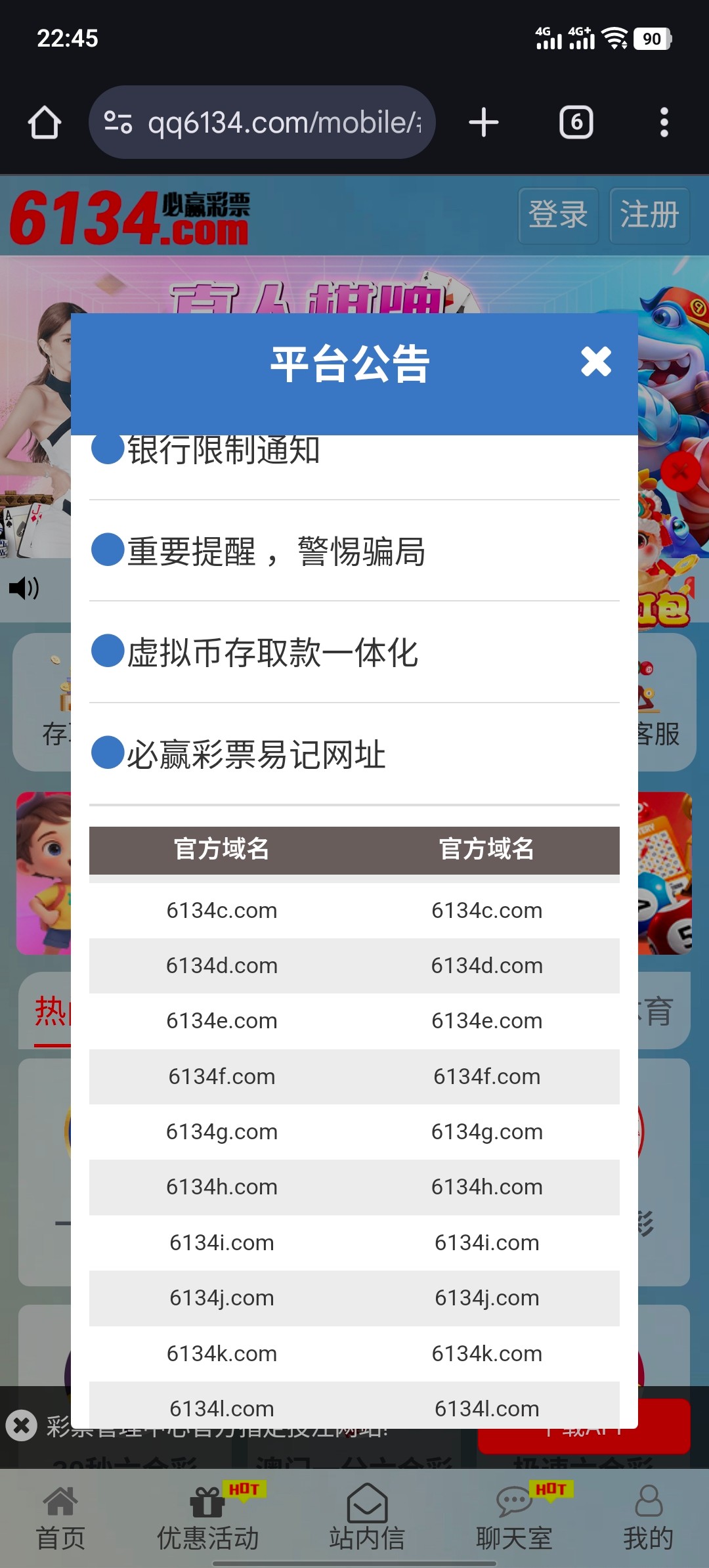Screen dimensions: 709x1568
Task: Tap the browser home button
Action: (x=45, y=123)
